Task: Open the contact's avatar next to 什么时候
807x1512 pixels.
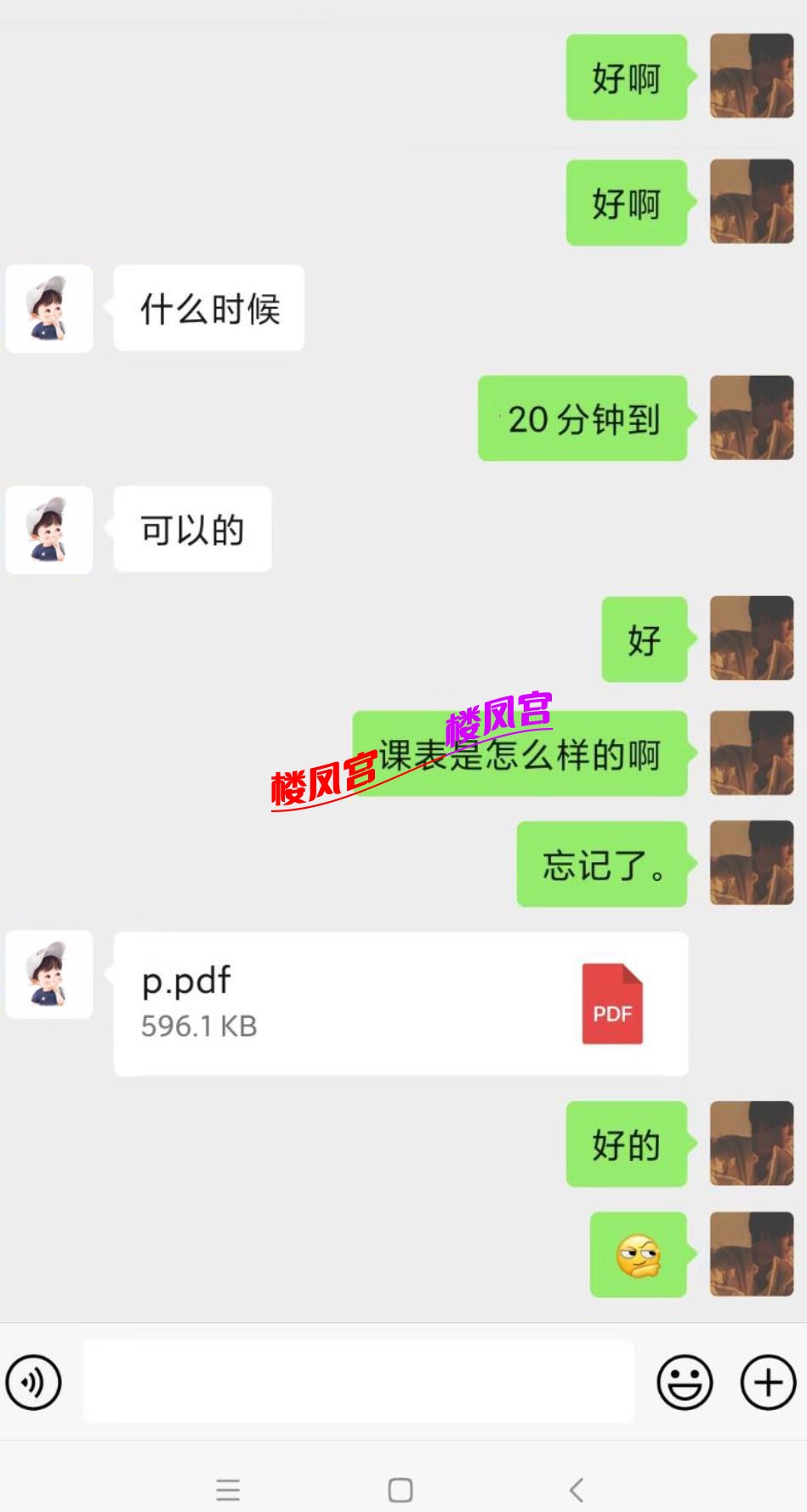Action: pyautogui.click(x=48, y=308)
